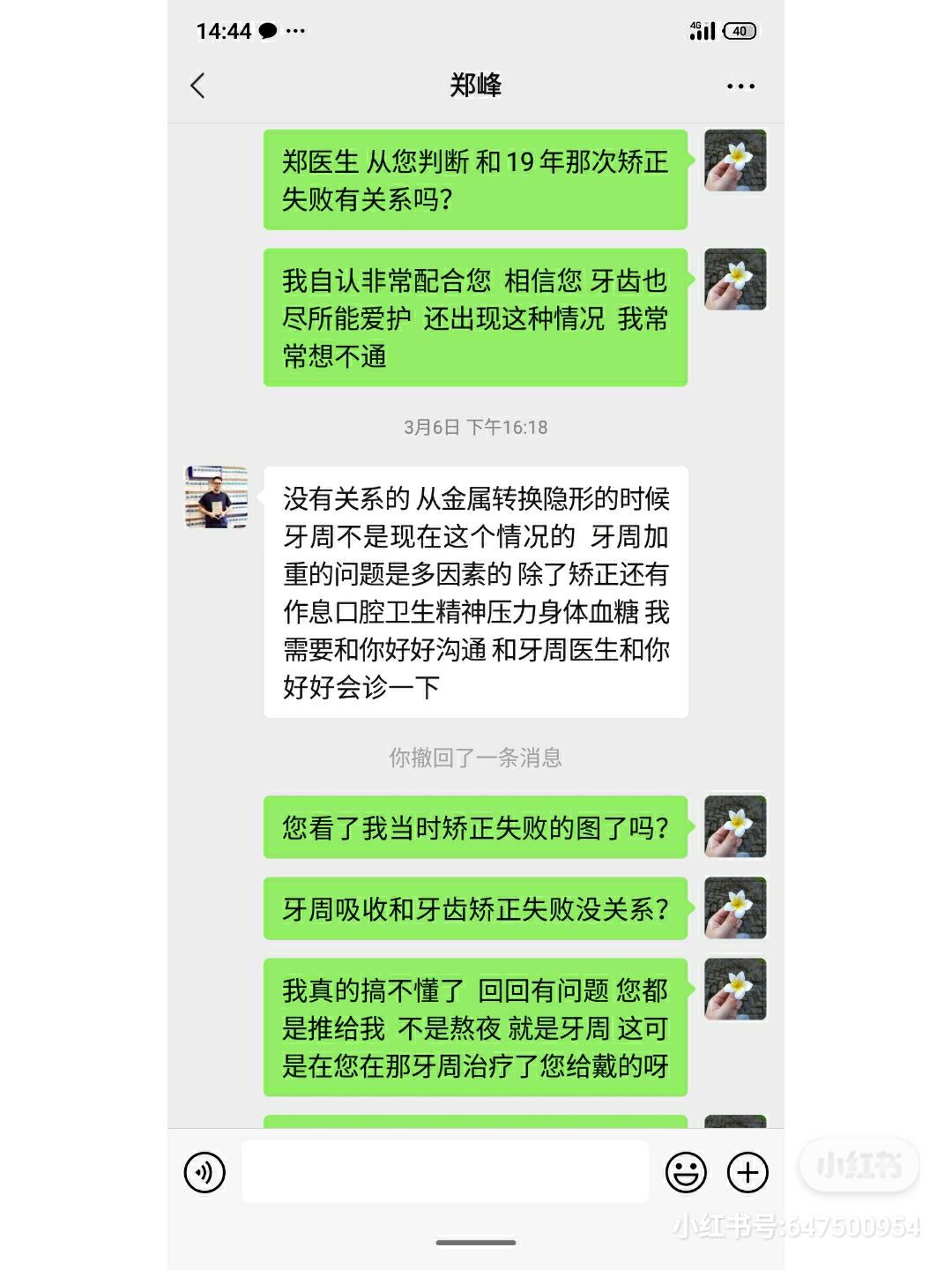Focus the message text field
Screen dimensions: 952x1270
(445, 1172)
